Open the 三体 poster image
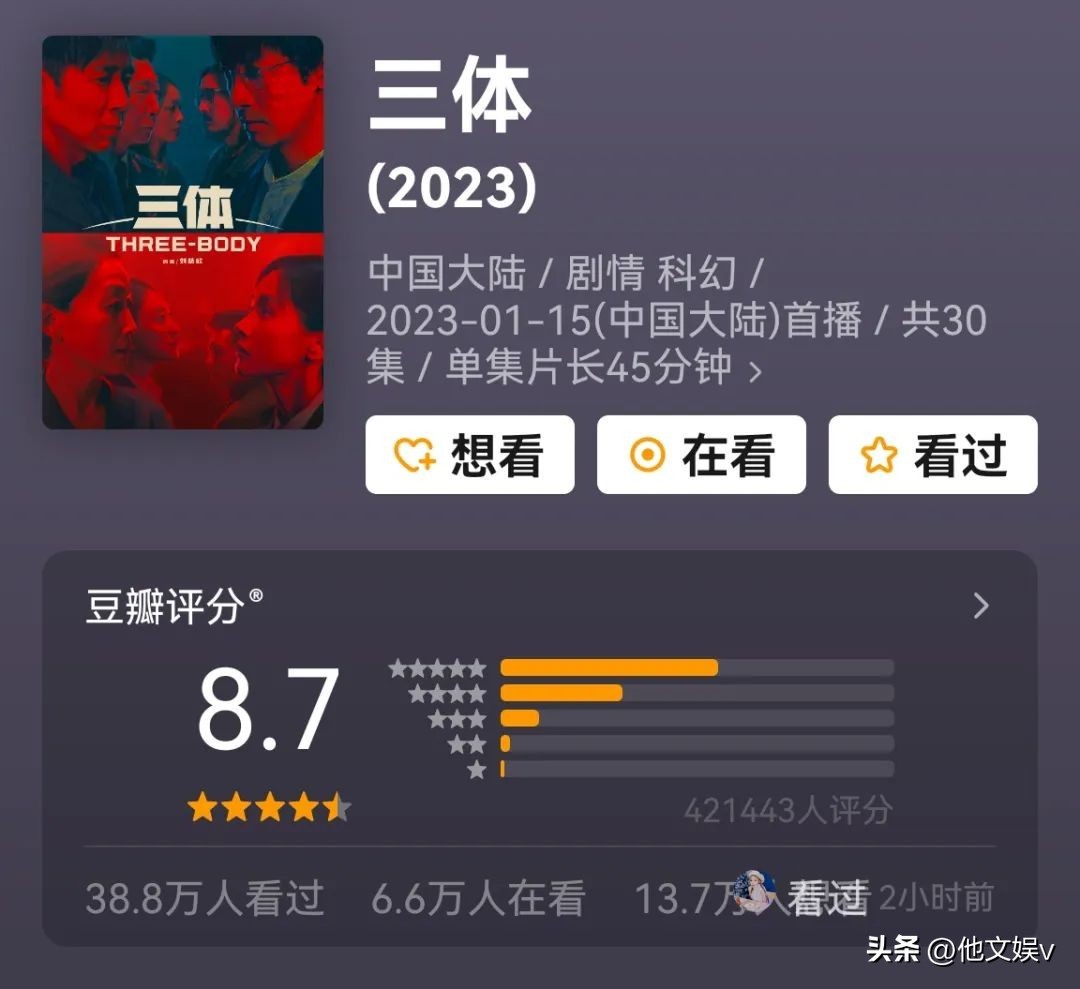 (183, 233)
